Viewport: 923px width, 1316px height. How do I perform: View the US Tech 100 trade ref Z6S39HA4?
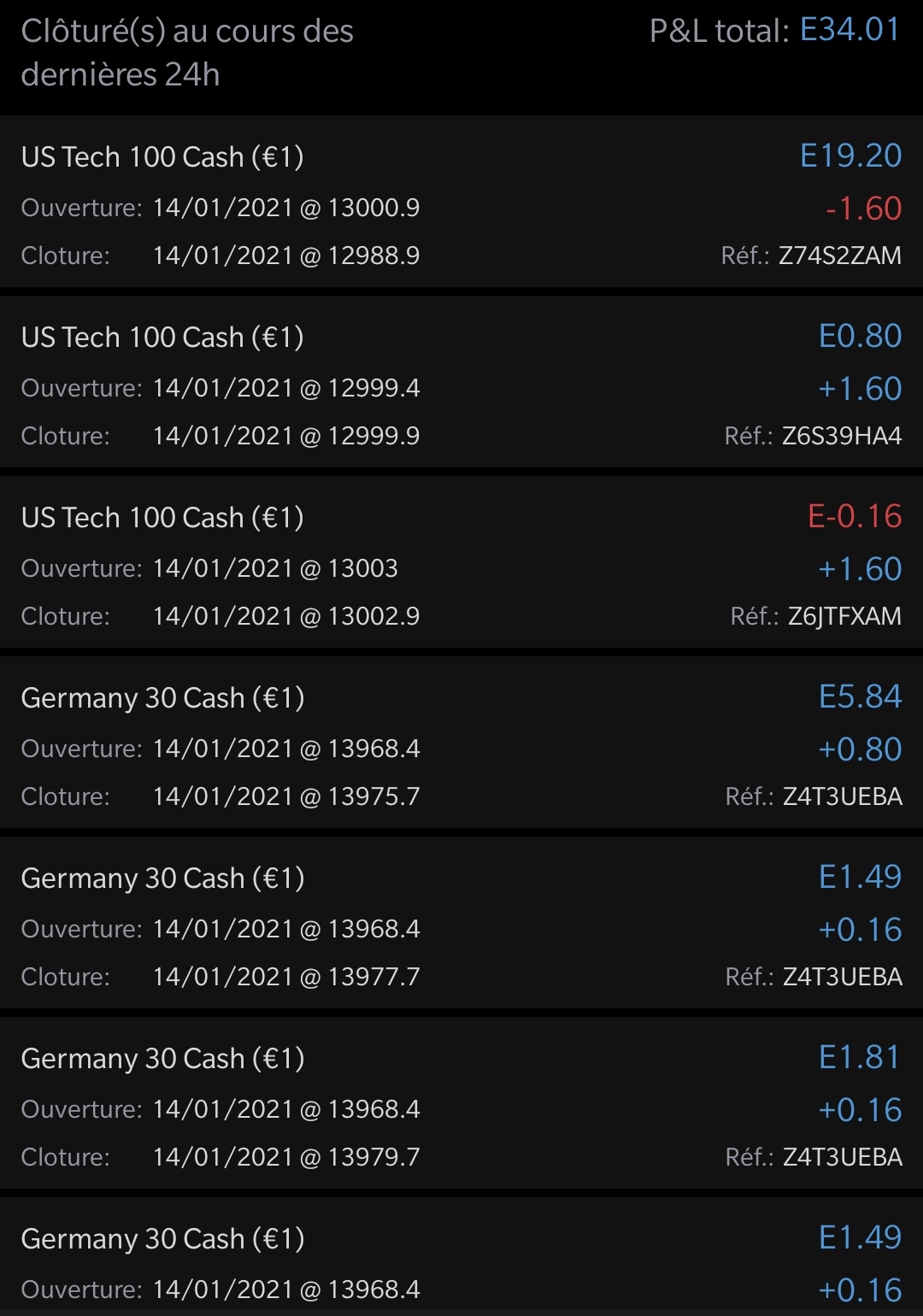pos(461,385)
